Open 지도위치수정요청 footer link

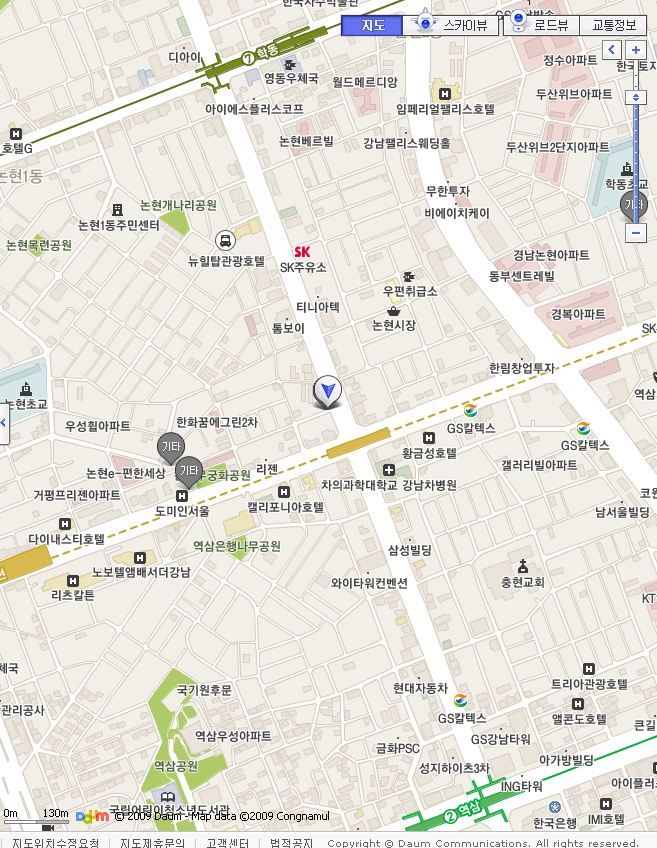(55, 842)
